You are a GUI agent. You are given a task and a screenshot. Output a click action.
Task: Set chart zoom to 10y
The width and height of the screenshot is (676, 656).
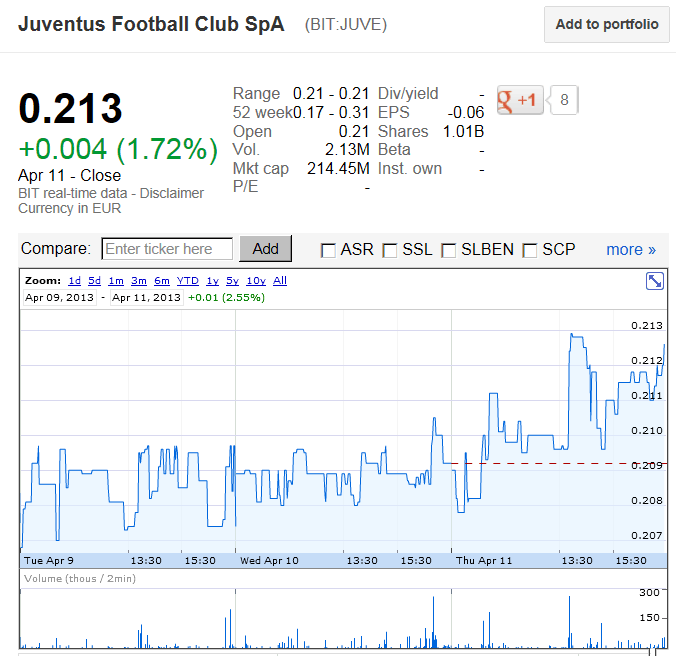coord(256,281)
